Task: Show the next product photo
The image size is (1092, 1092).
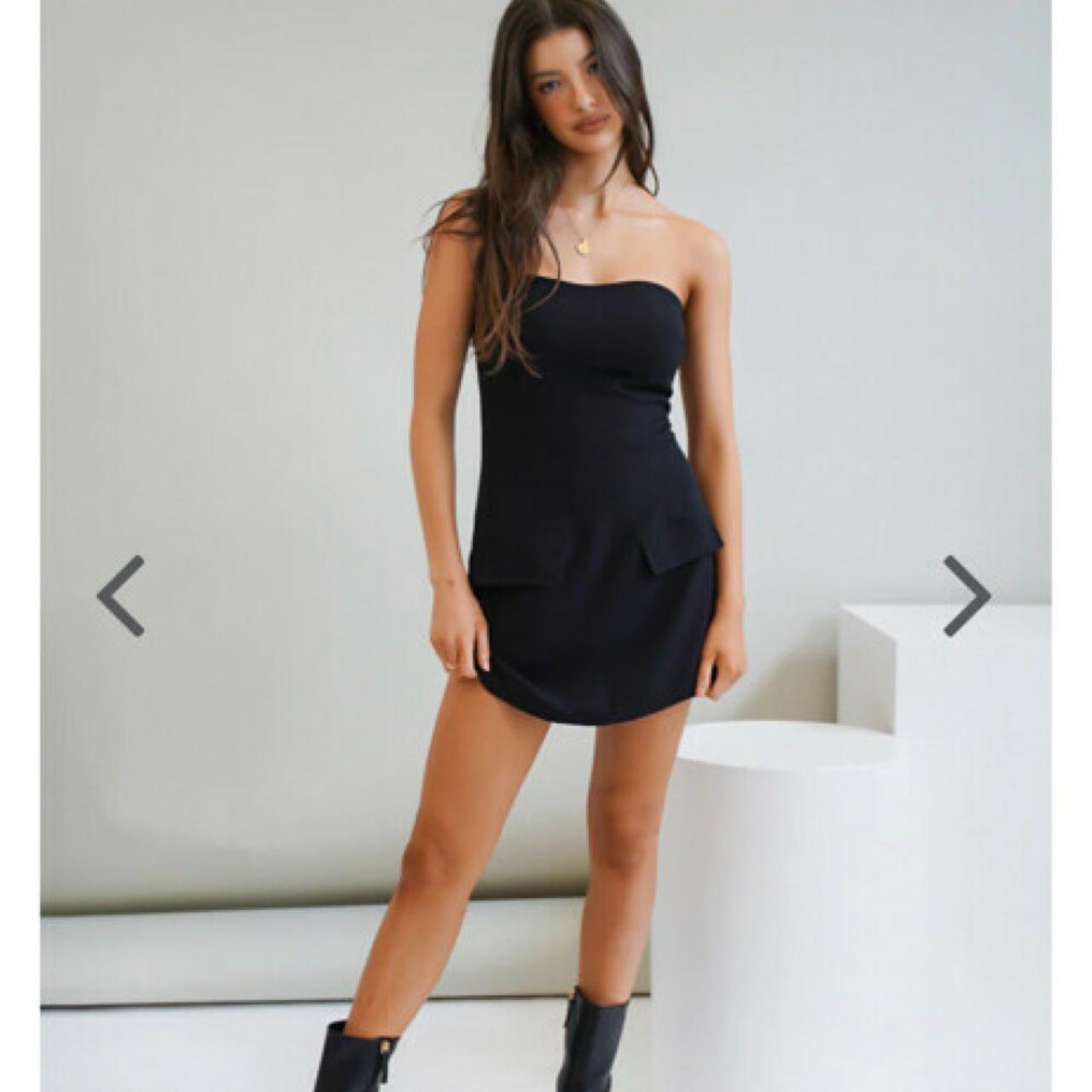Action: point(967,596)
